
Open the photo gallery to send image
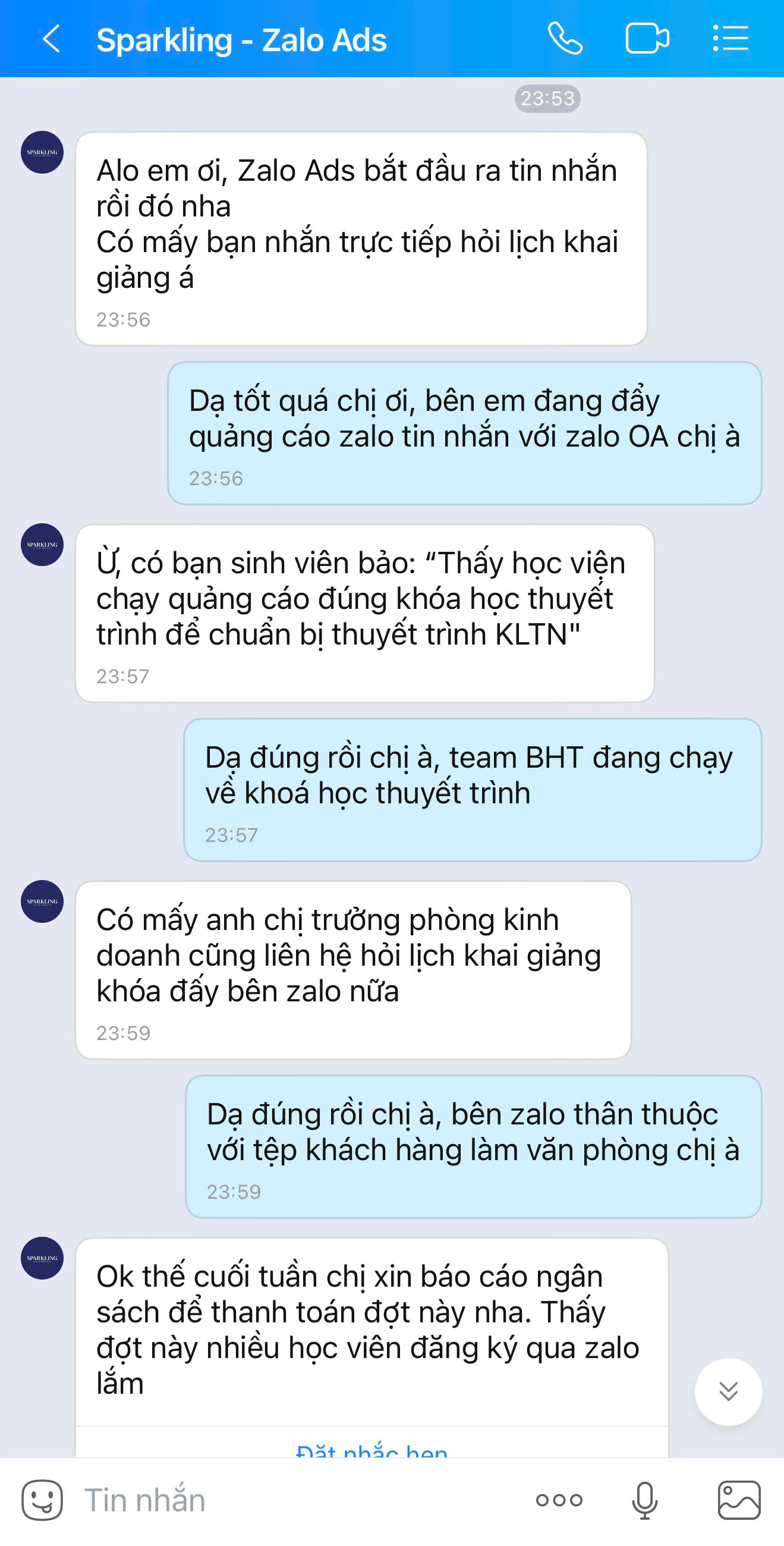tap(738, 1500)
